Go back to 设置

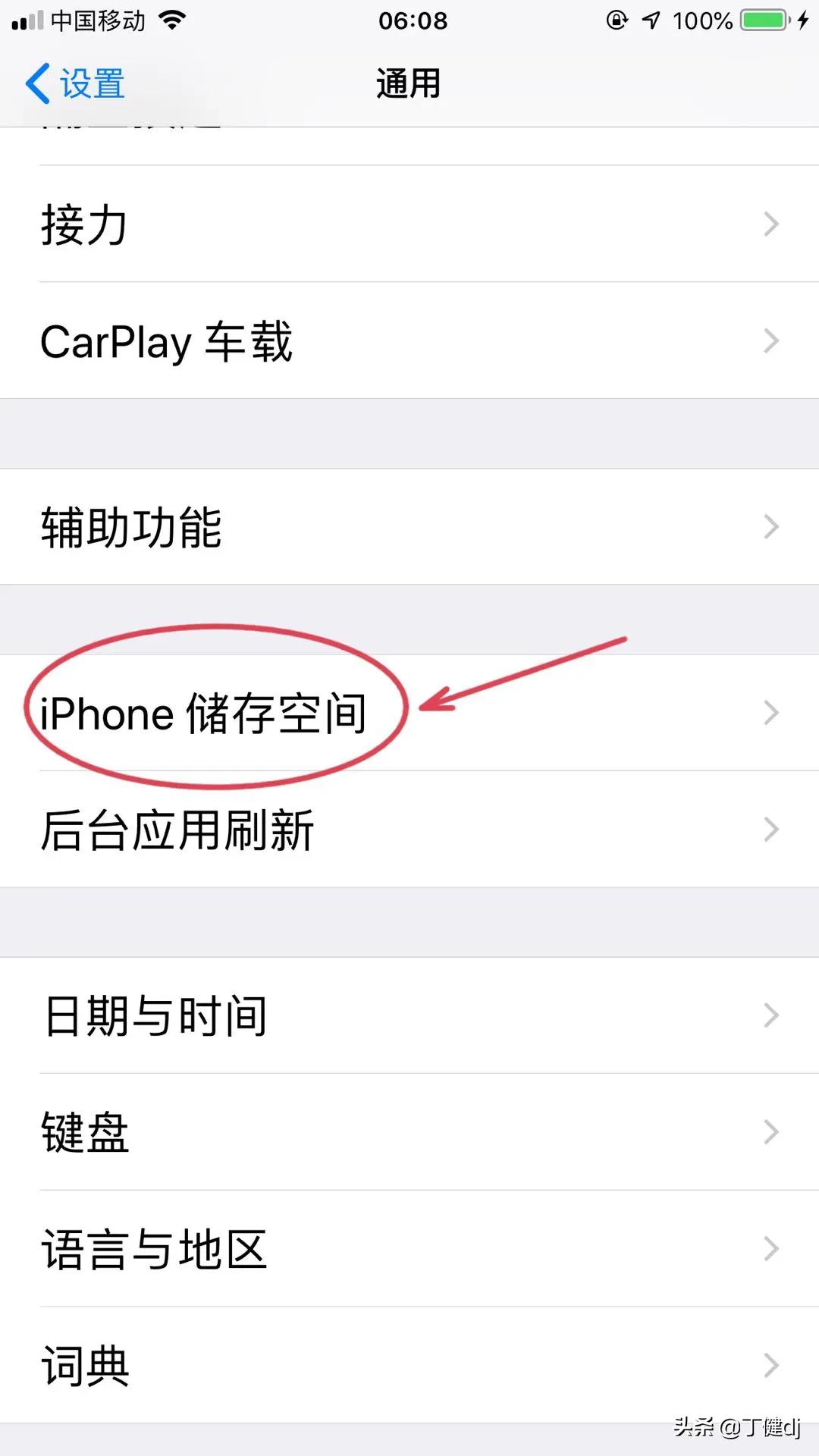click(x=76, y=83)
